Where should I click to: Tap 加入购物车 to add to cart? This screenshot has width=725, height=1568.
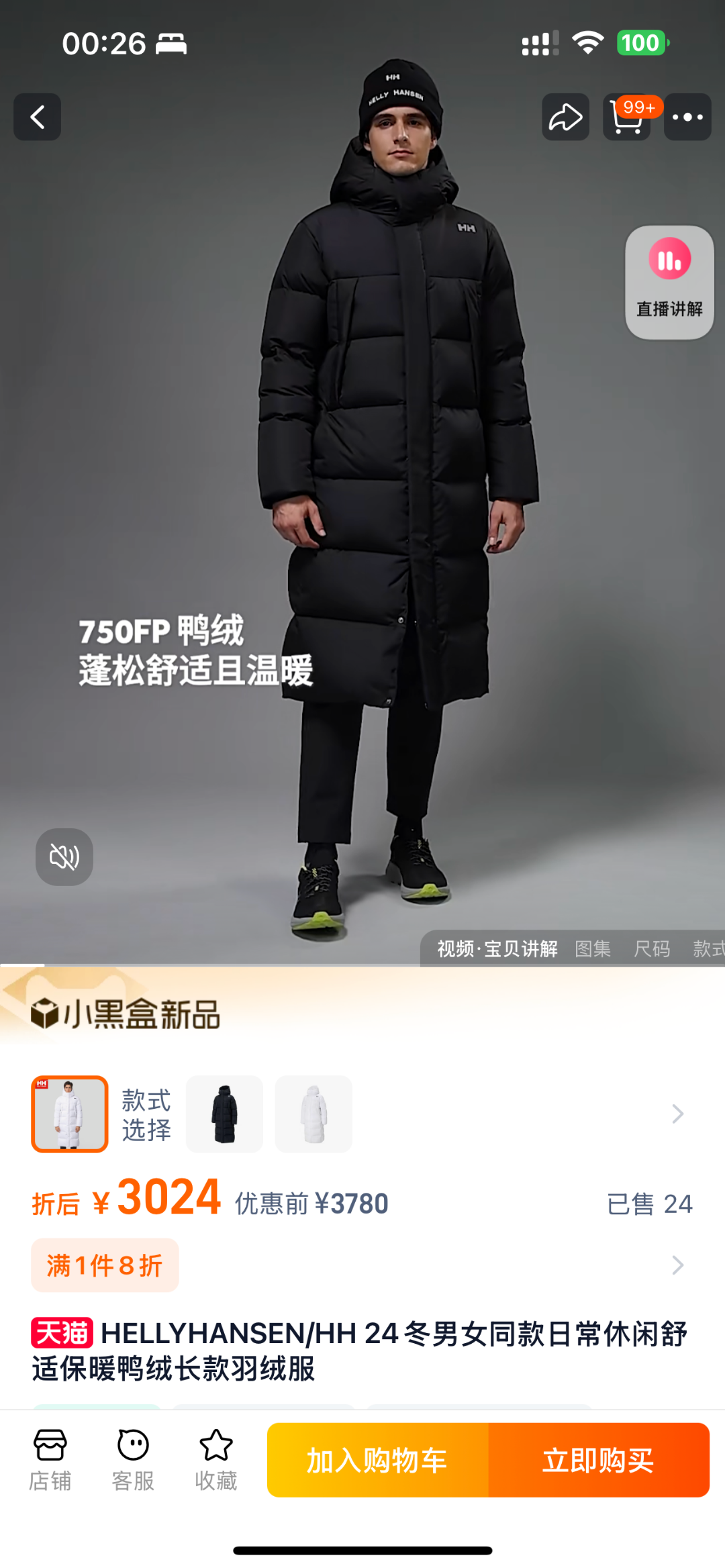click(377, 1460)
